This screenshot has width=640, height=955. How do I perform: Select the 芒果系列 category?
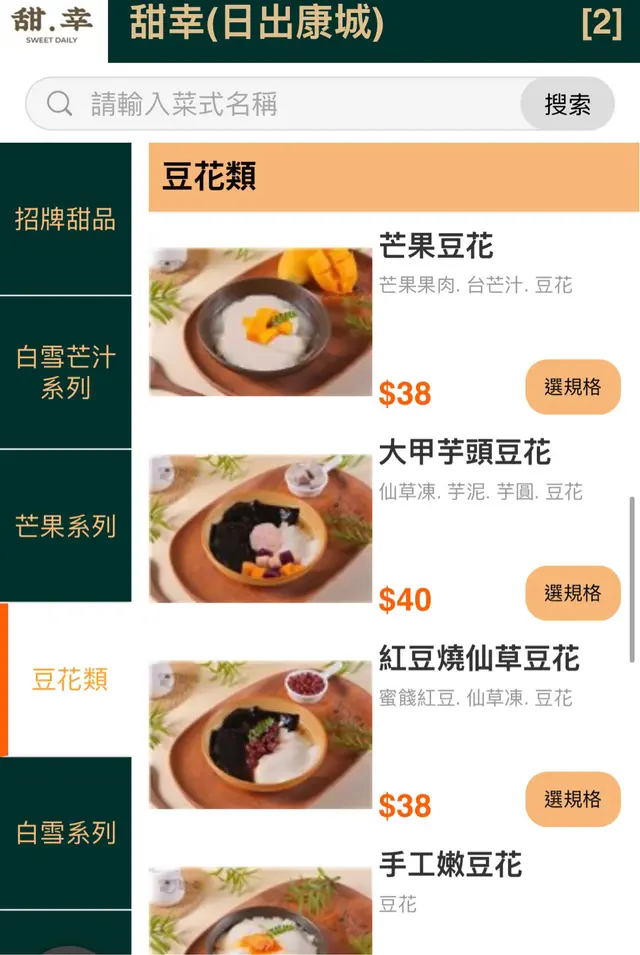pos(65,526)
